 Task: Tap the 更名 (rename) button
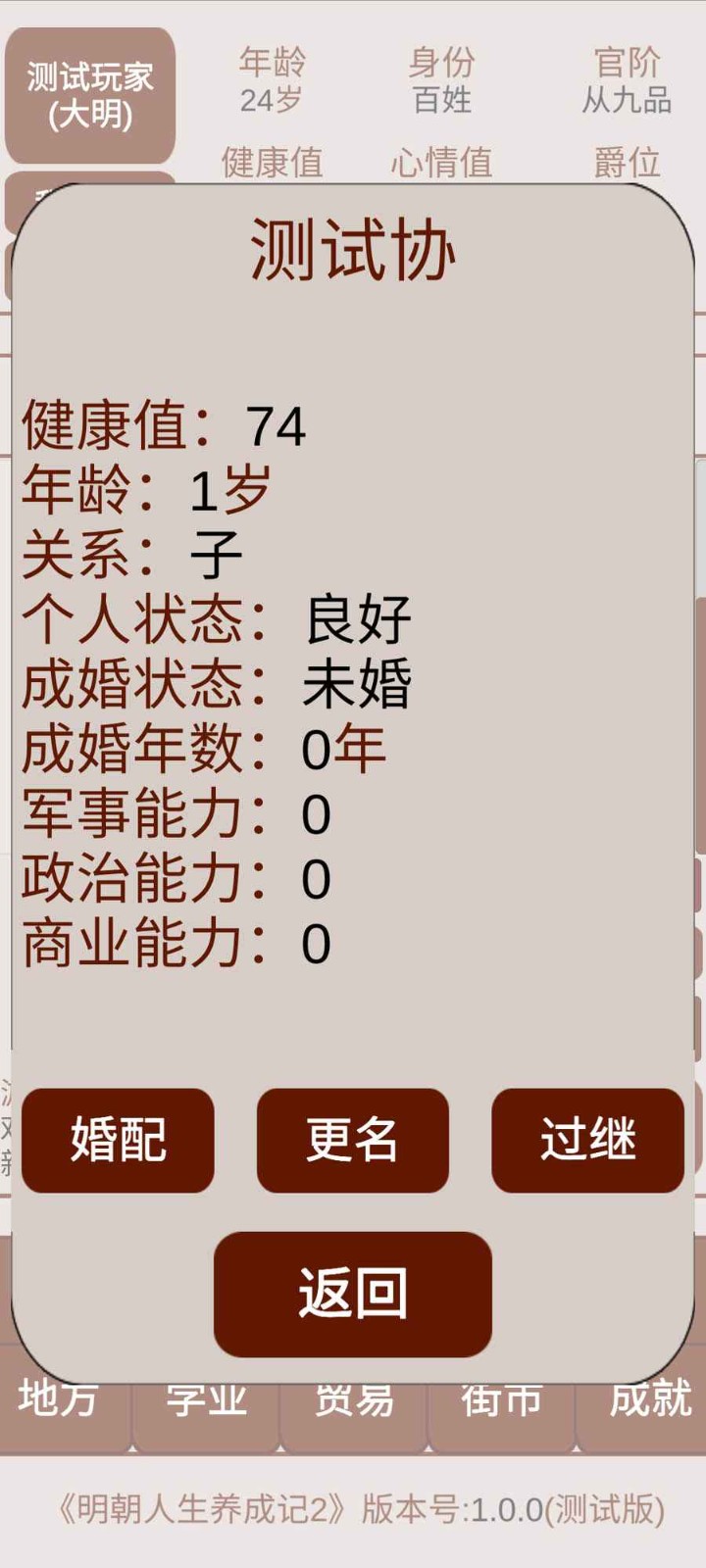[x=352, y=1142]
